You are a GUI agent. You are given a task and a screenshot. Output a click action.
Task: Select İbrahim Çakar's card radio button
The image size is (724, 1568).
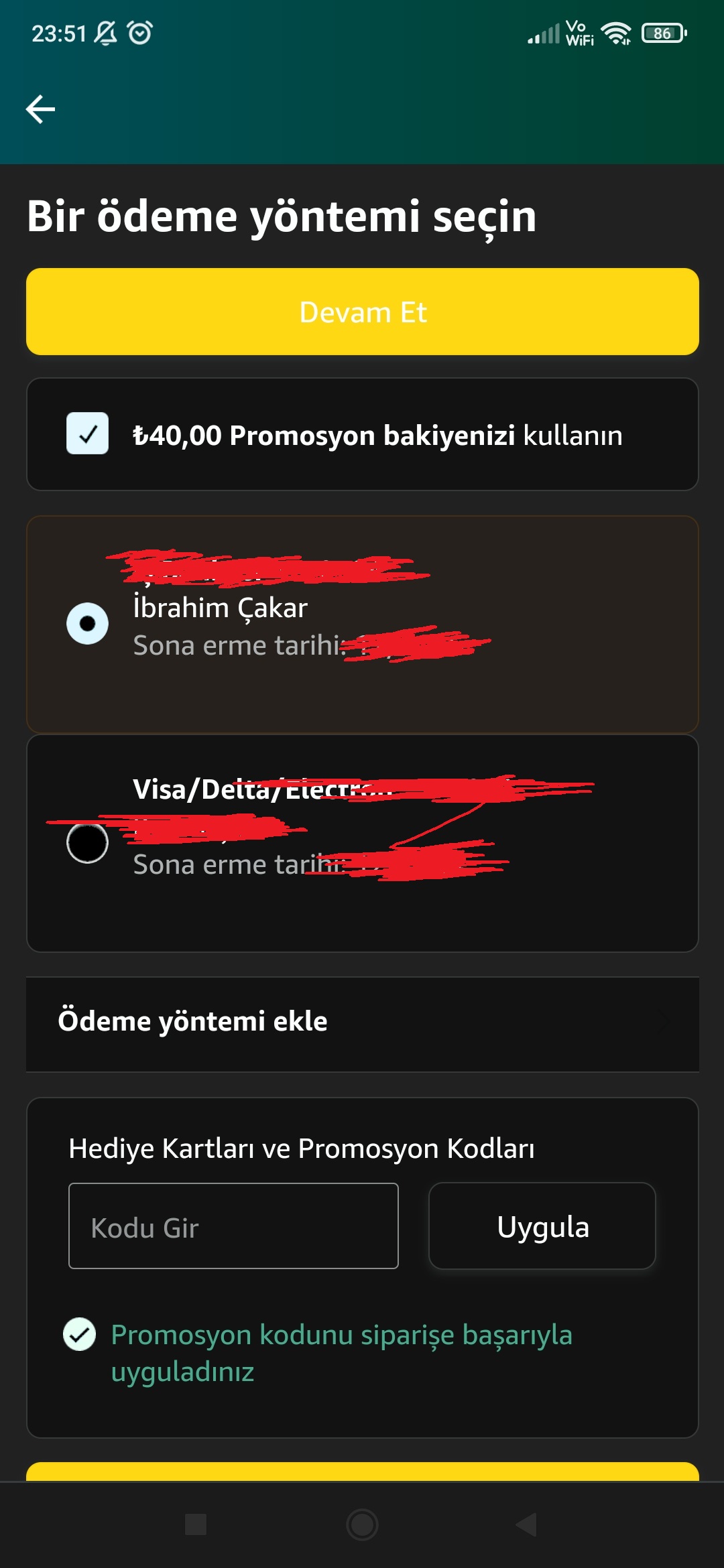click(x=88, y=623)
